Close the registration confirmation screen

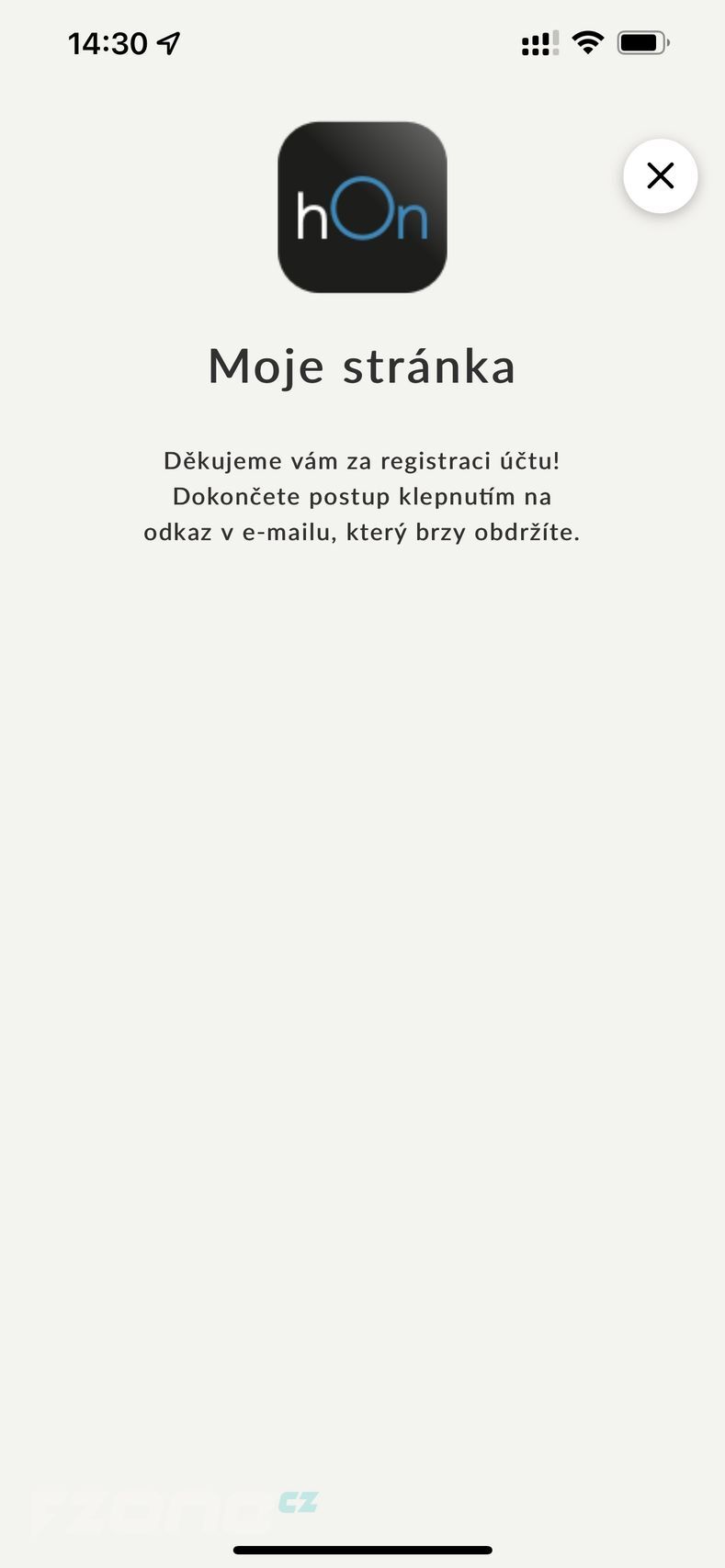point(660,175)
